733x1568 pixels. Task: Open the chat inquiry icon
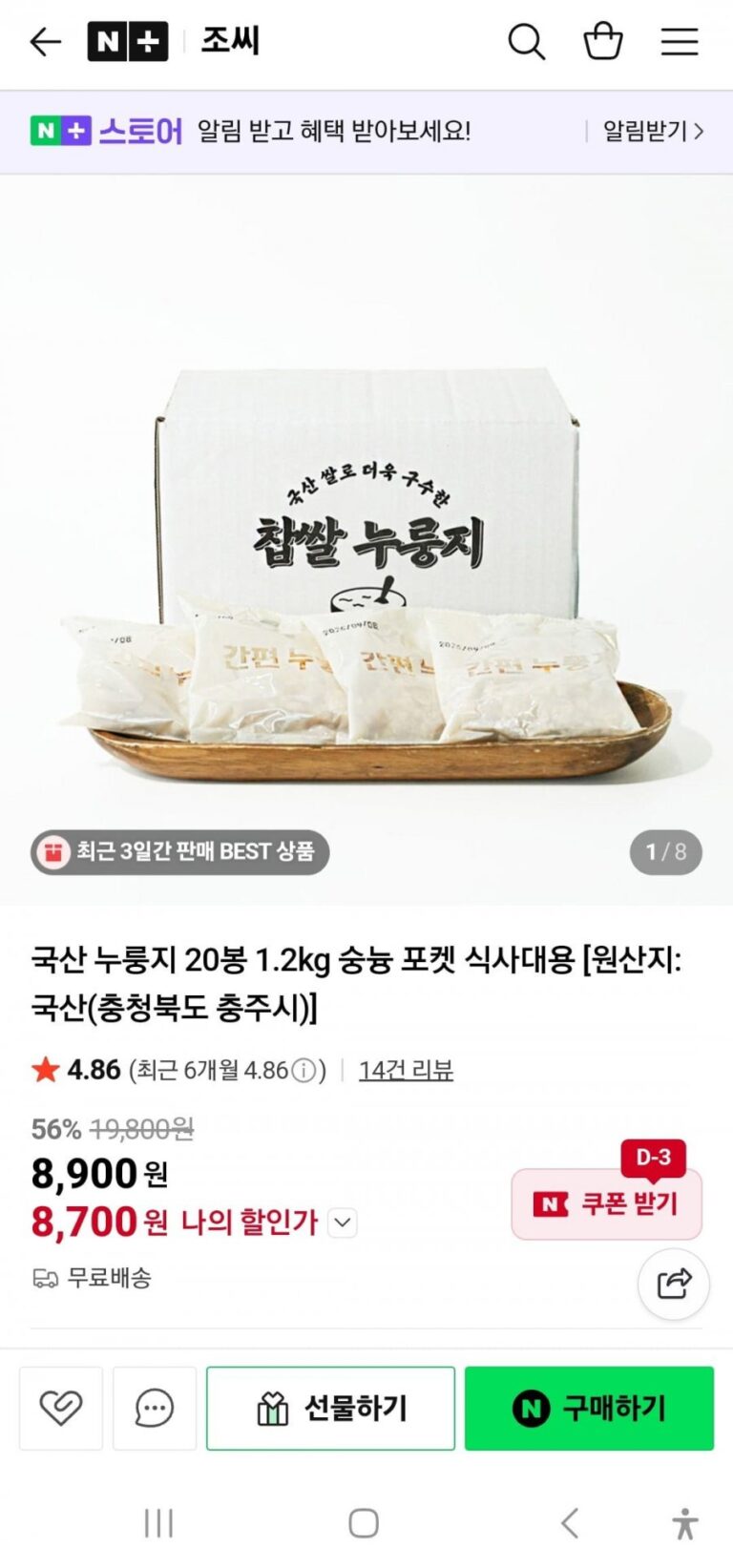click(155, 1408)
